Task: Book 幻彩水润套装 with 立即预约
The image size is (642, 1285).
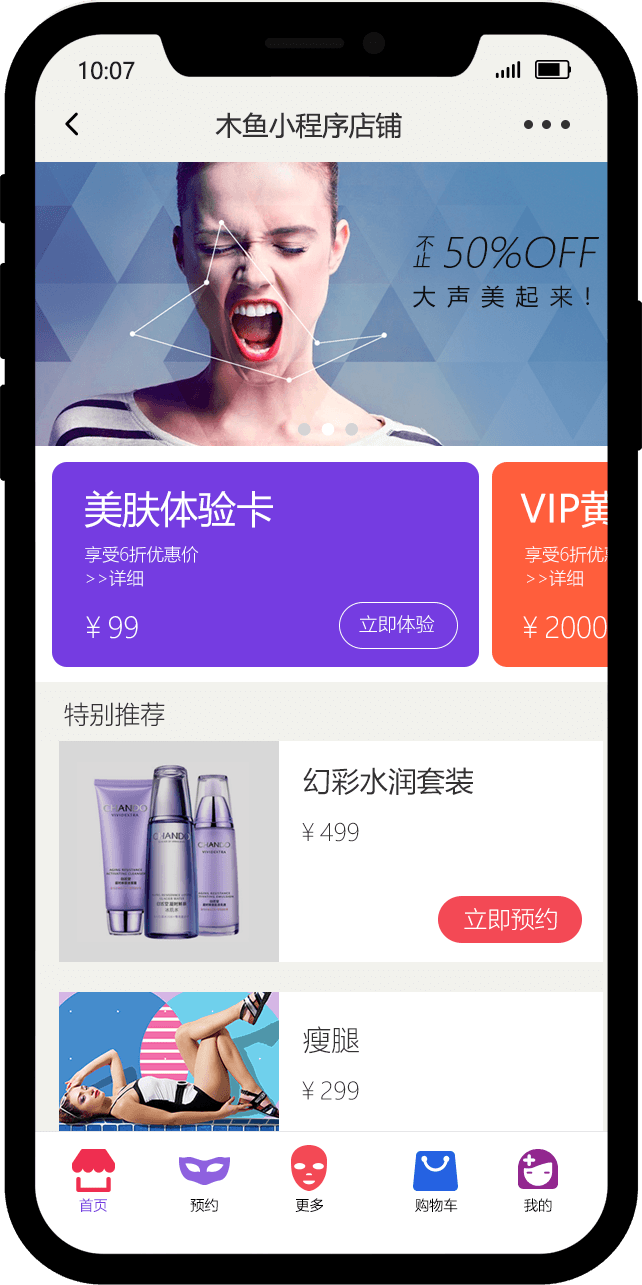Action: 509,920
